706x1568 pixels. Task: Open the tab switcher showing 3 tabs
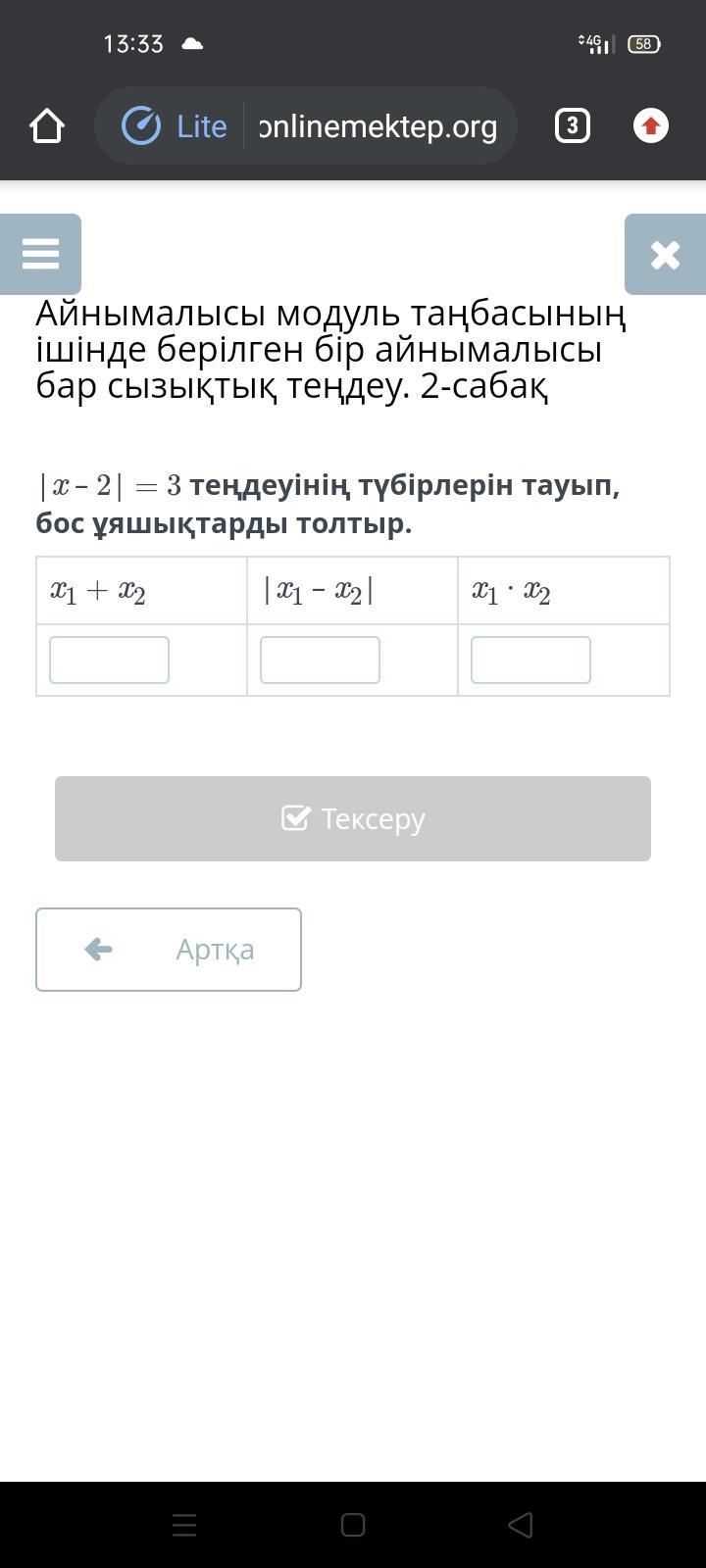pos(573,126)
